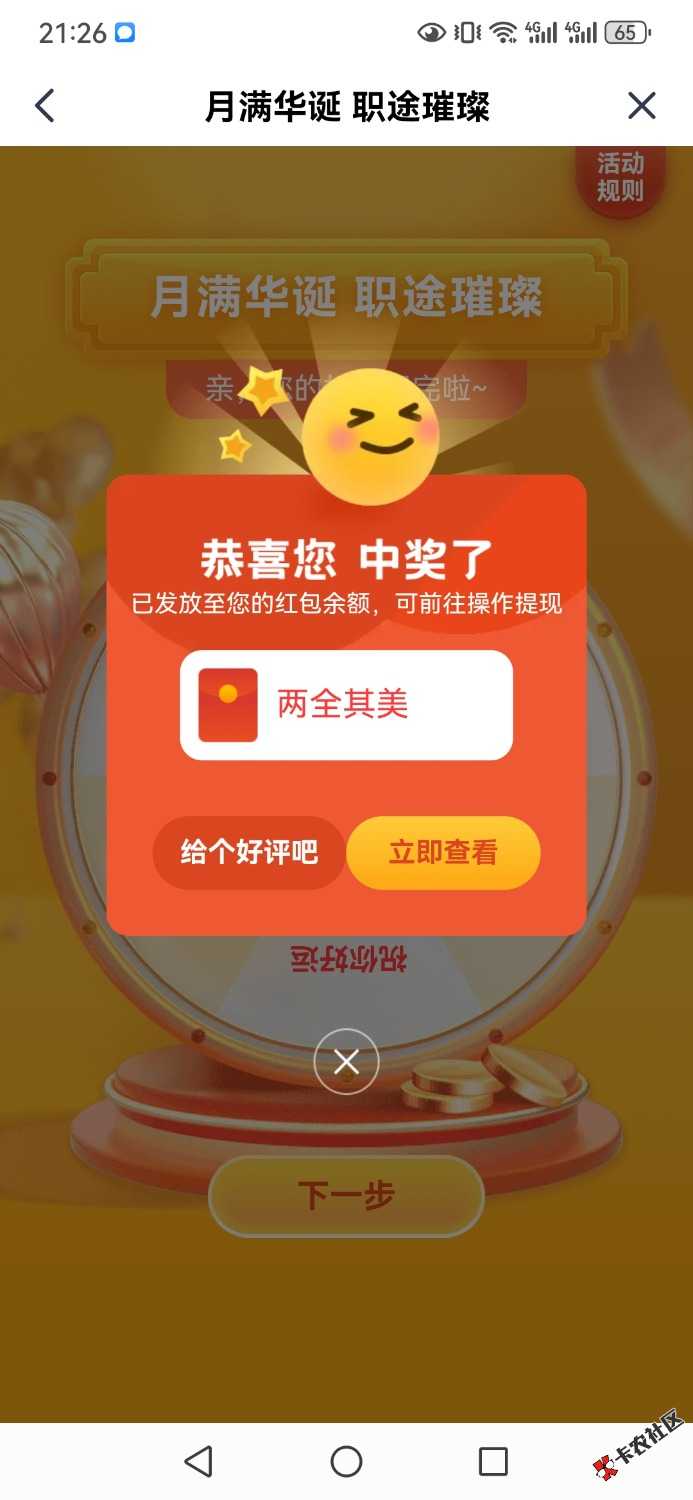Tap the system home button

coord(346,1461)
